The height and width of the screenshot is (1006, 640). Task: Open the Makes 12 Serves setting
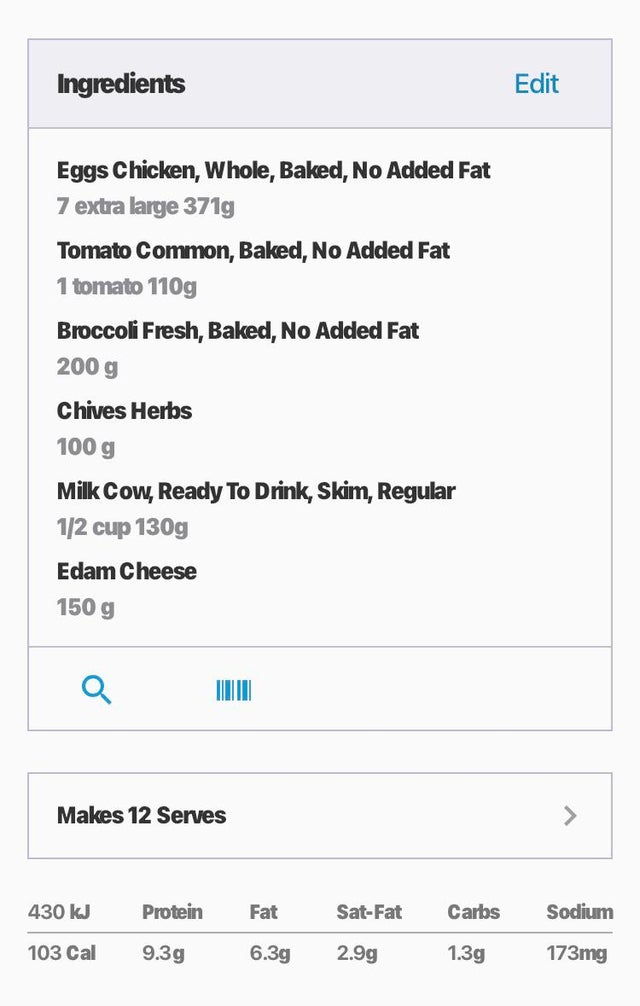[x=319, y=815]
